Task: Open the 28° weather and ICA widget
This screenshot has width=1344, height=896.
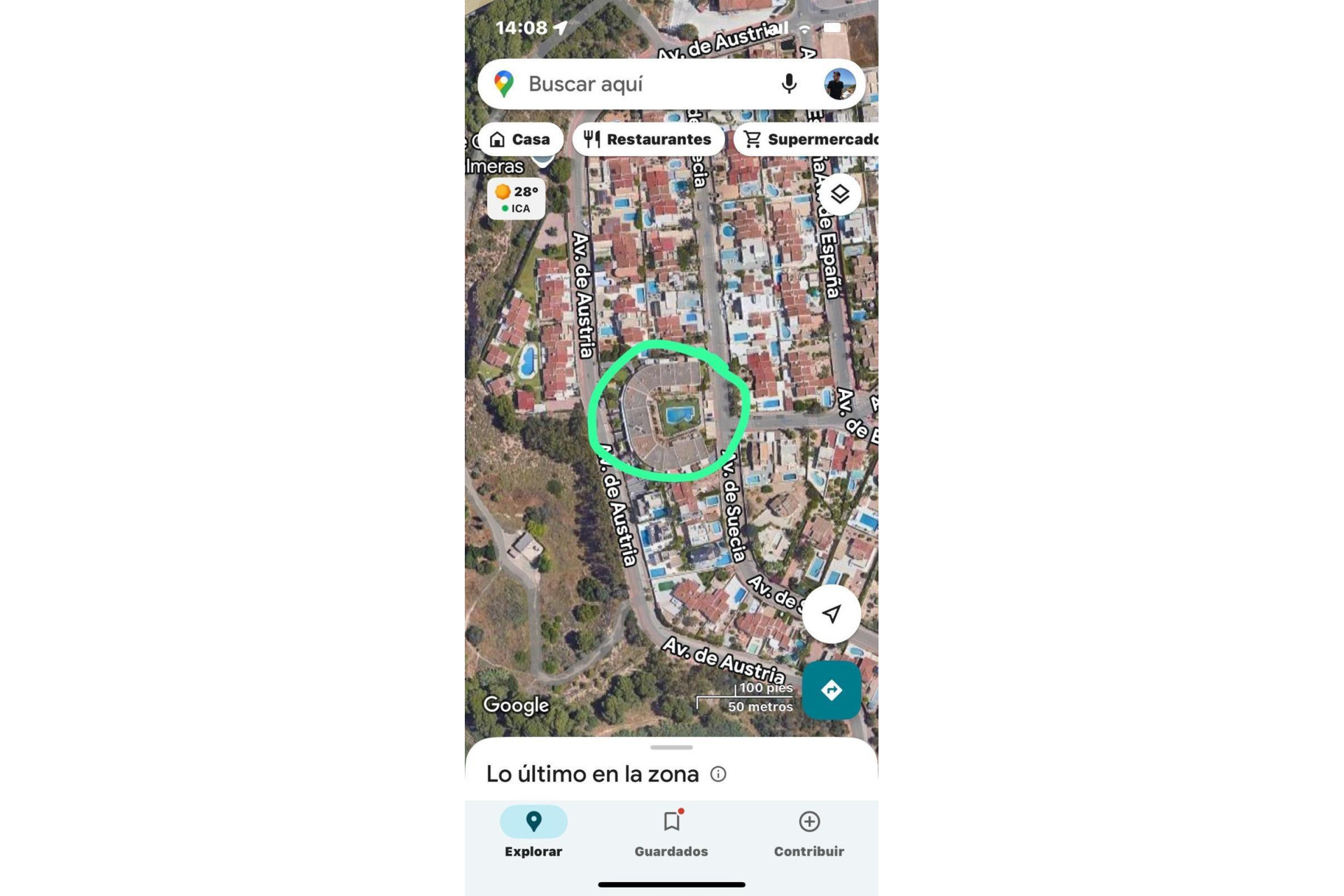Action: [x=516, y=199]
